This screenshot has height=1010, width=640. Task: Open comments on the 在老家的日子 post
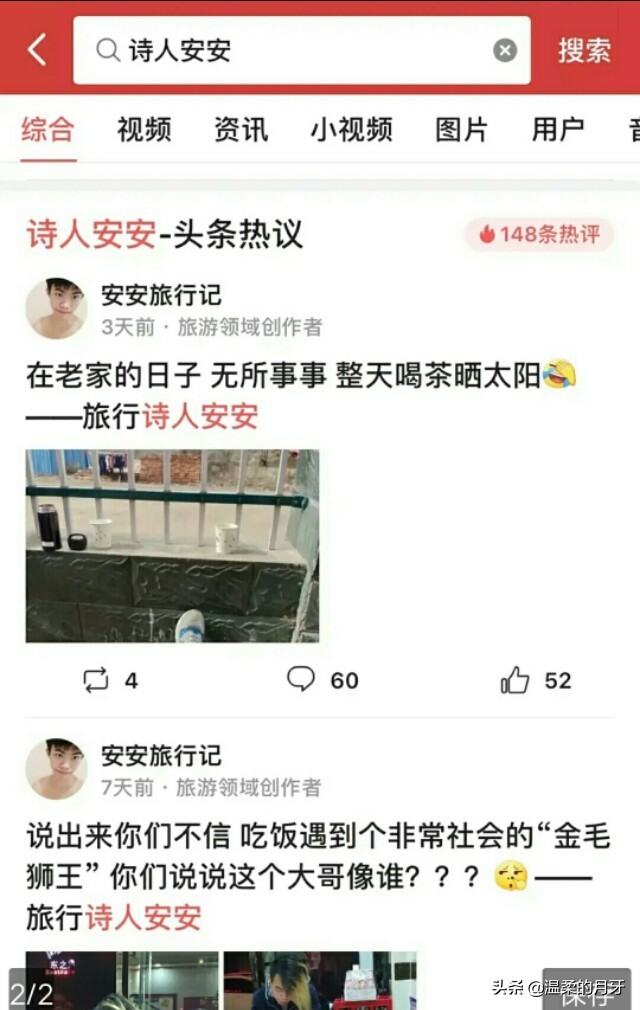[322, 680]
